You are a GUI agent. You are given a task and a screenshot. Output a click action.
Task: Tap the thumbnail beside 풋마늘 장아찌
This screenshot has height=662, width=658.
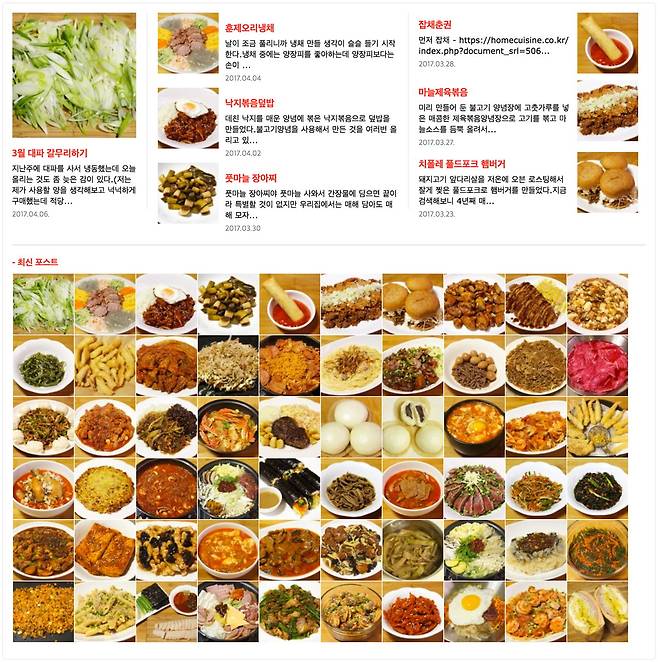pyautogui.click(x=187, y=192)
